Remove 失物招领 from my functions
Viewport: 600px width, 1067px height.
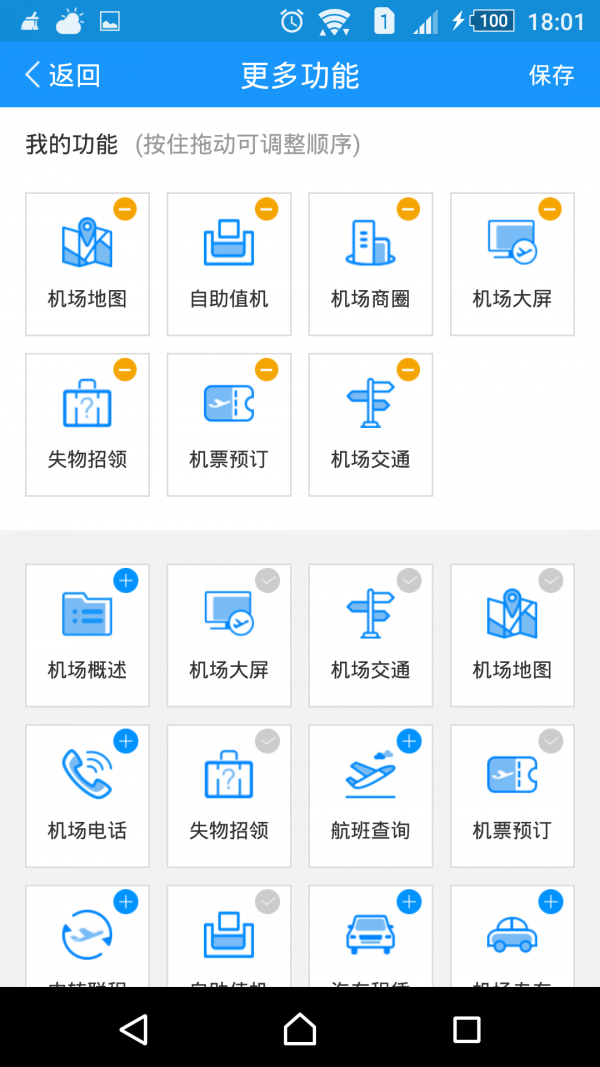tap(125, 370)
